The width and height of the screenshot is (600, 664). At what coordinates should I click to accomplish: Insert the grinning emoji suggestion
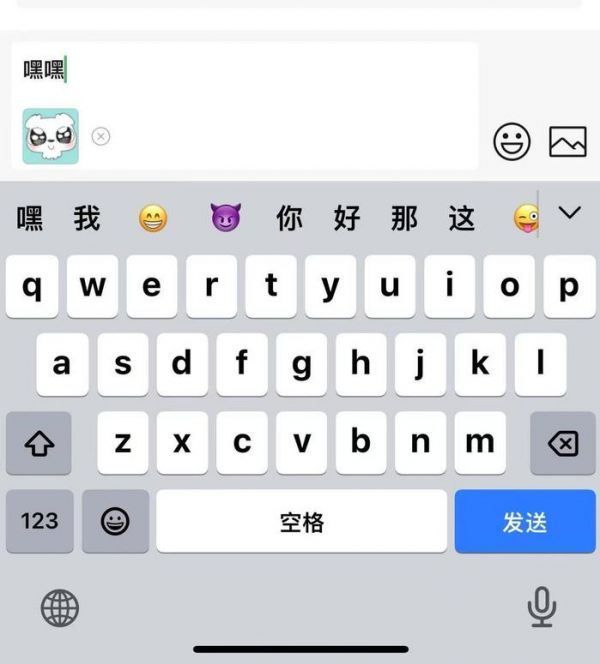[x=152, y=218]
